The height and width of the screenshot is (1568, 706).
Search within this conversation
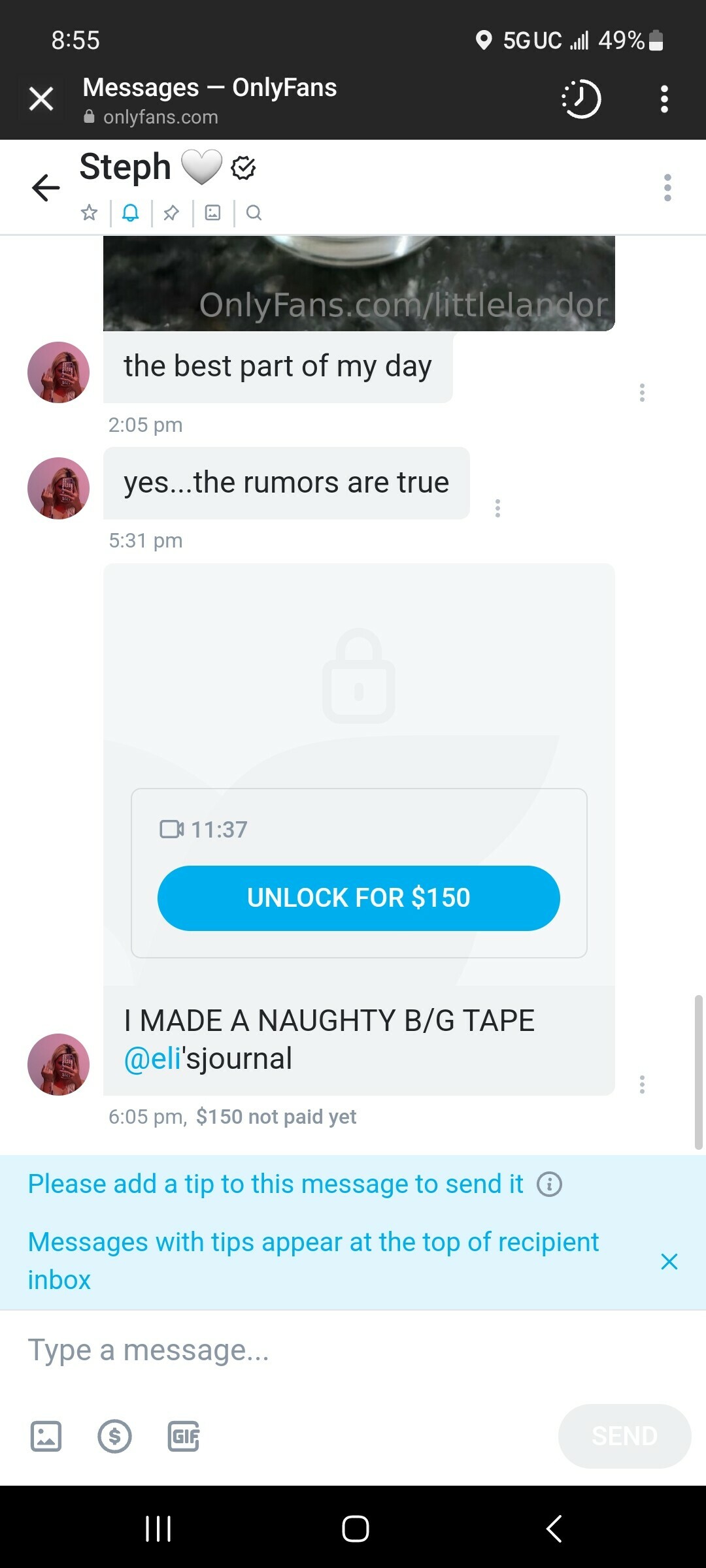coord(254,212)
